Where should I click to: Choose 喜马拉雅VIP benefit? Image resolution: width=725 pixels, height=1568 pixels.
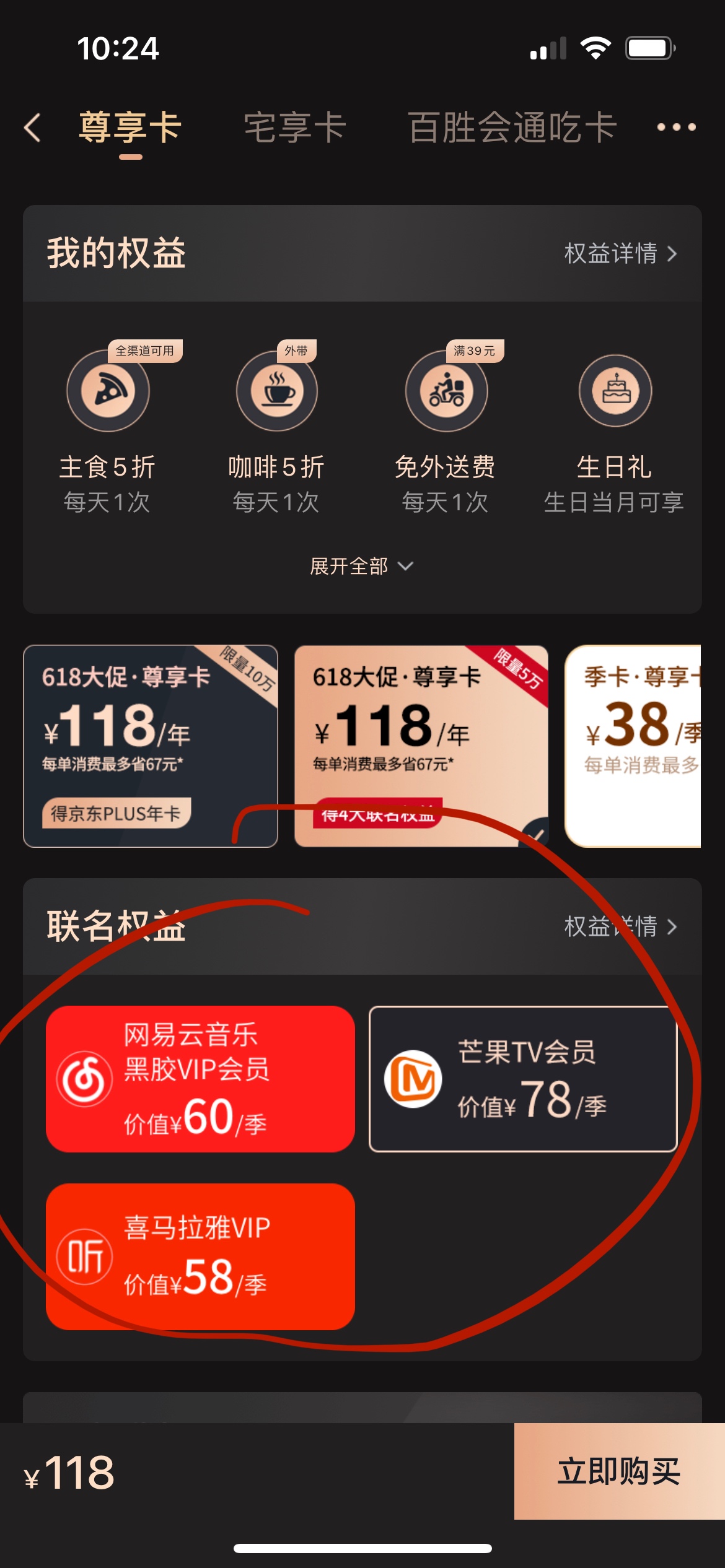[200, 1257]
